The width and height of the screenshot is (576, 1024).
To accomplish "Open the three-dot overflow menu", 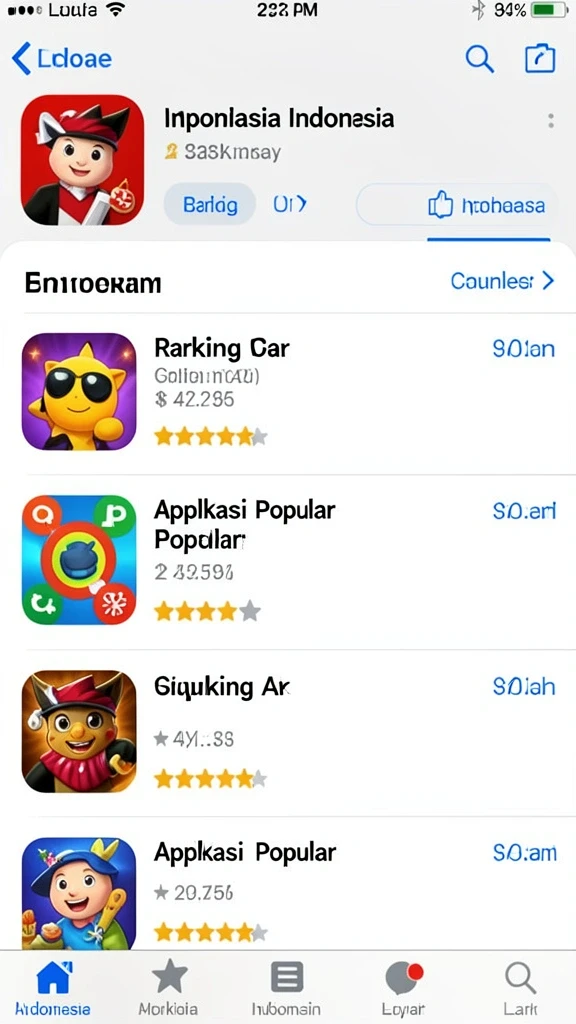I will click(x=551, y=121).
